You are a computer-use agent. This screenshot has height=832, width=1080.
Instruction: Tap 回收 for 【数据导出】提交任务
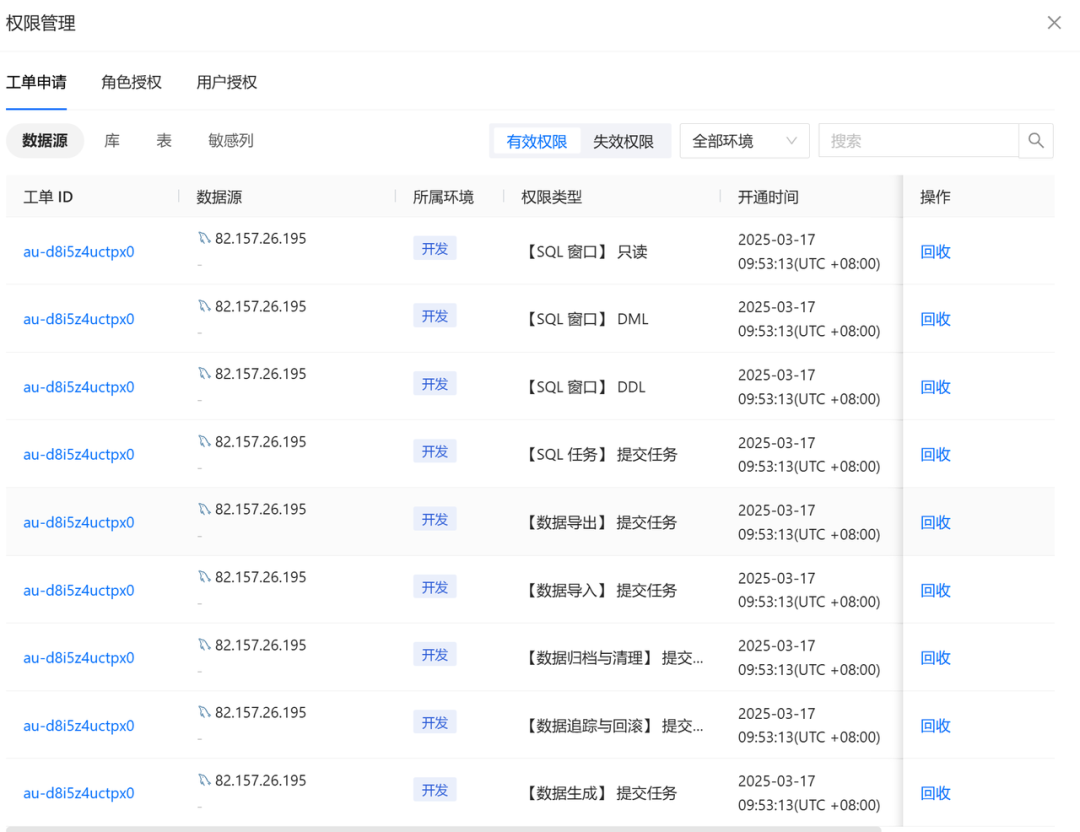coord(935,523)
